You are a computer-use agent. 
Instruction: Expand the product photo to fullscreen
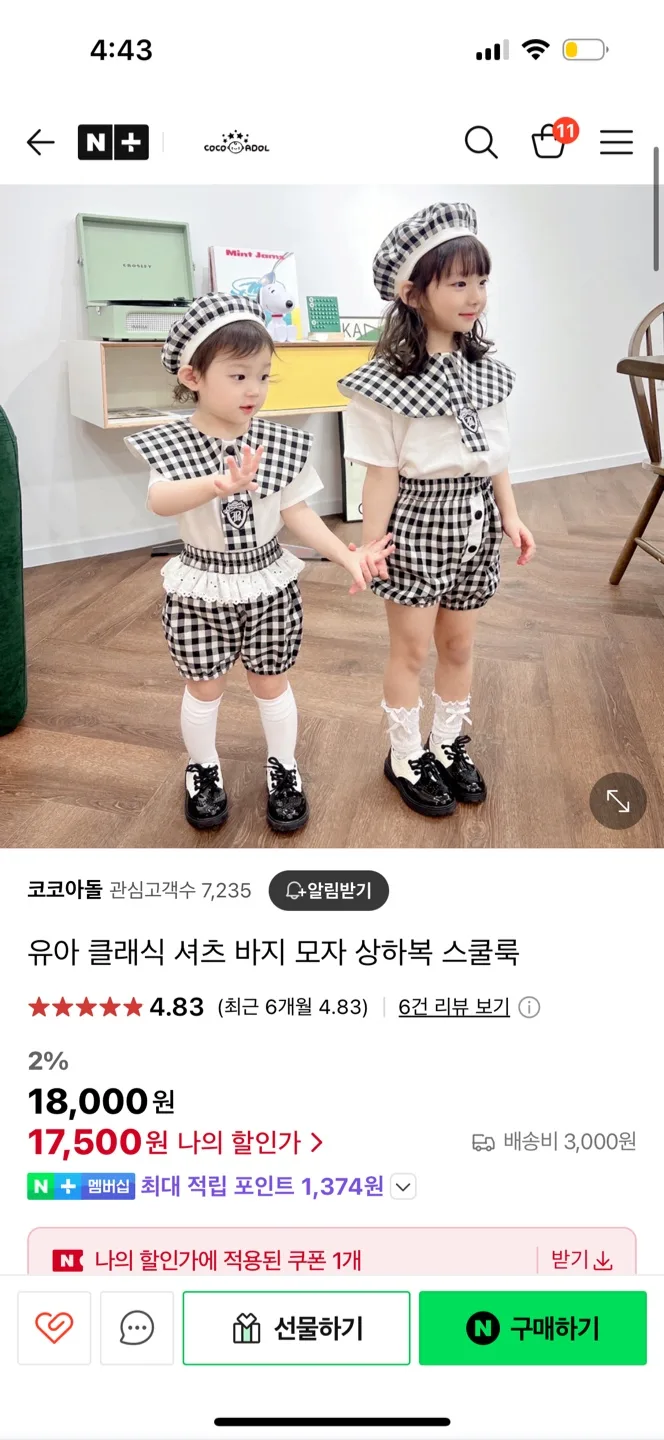pyautogui.click(x=618, y=801)
